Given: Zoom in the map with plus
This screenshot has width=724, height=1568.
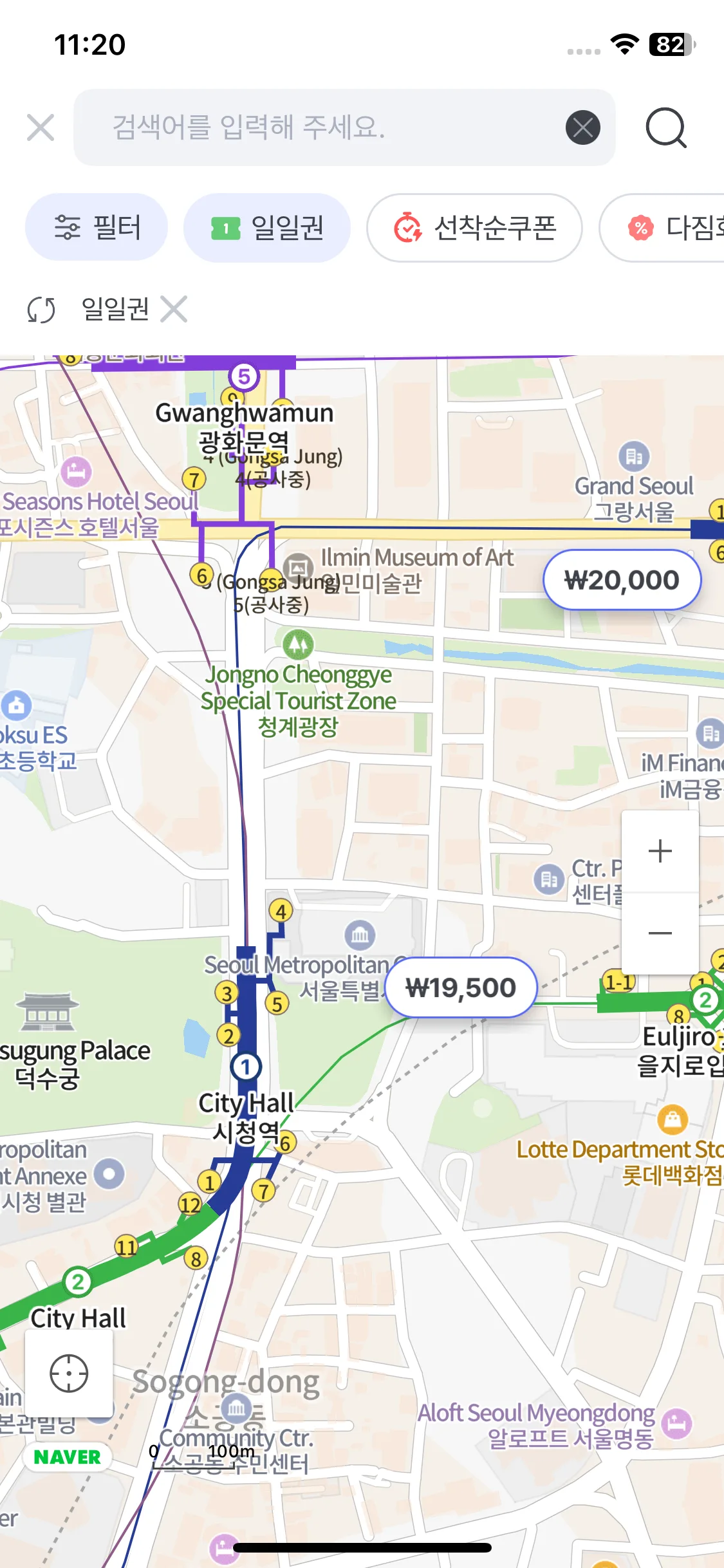Looking at the screenshot, I should point(660,851).
